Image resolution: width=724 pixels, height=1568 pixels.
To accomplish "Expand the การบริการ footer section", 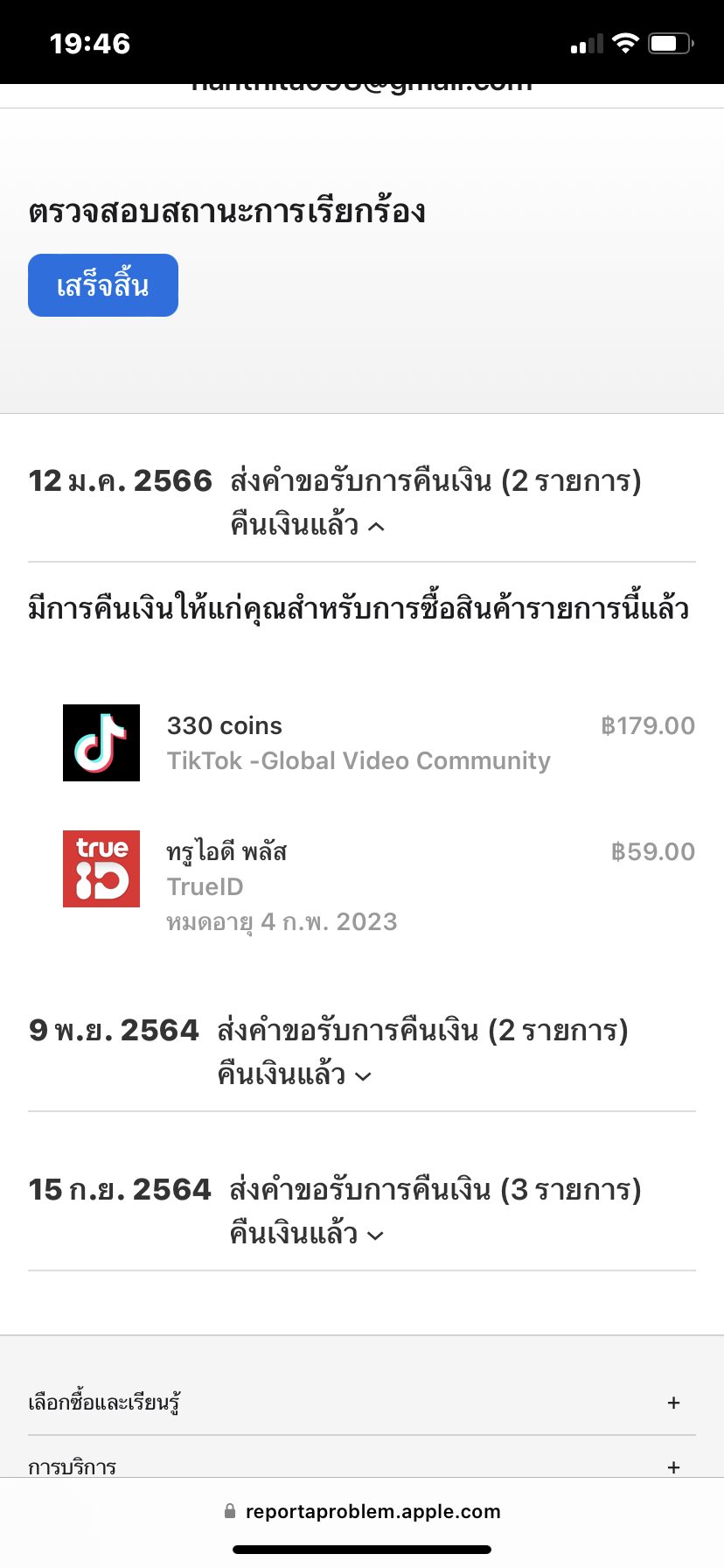I will (672, 1466).
